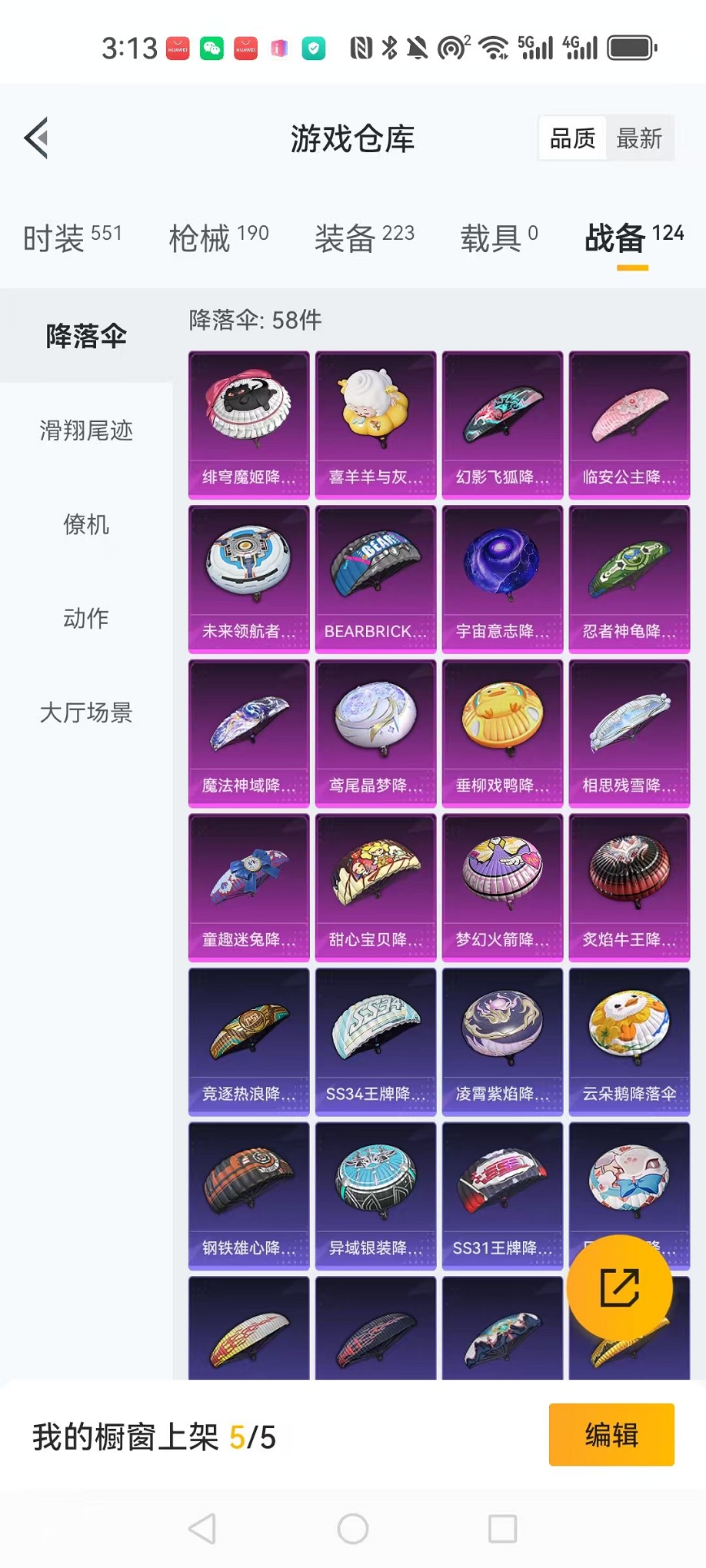Switch to the 枪械 tab
Image resolution: width=706 pixels, height=1568 pixels.
[x=218, y=238]
